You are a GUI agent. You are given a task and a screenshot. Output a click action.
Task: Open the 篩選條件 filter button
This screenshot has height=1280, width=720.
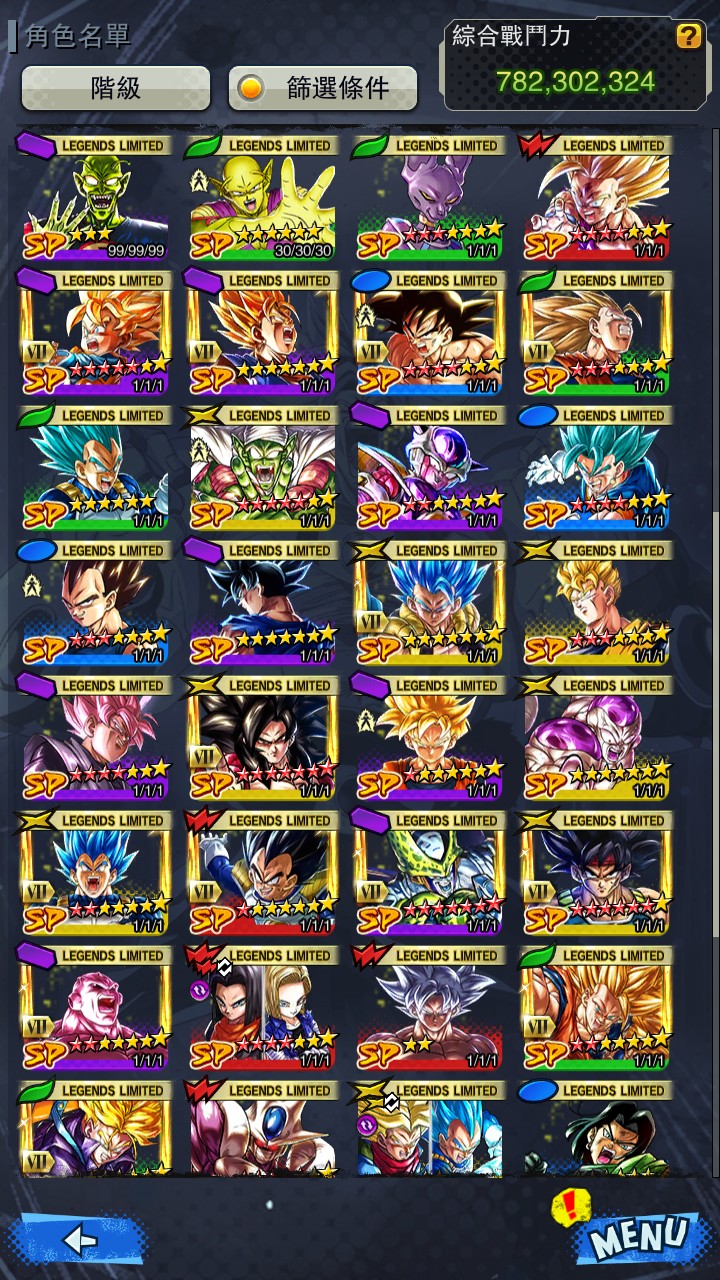322,88
